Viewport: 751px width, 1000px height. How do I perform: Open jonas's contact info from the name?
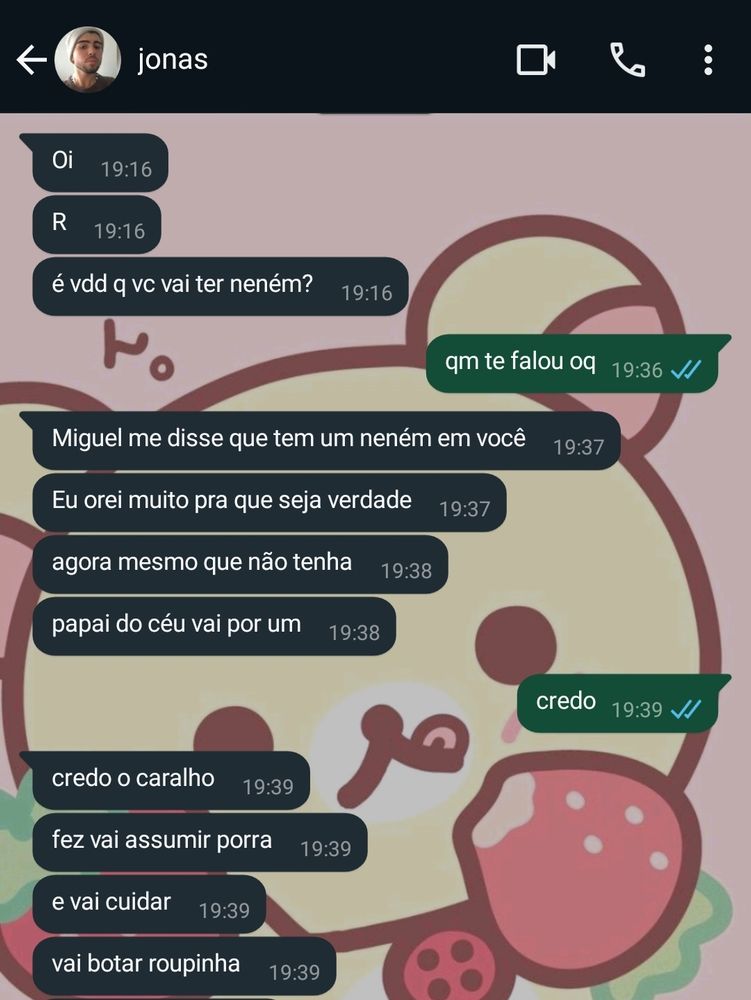[172, 59]
